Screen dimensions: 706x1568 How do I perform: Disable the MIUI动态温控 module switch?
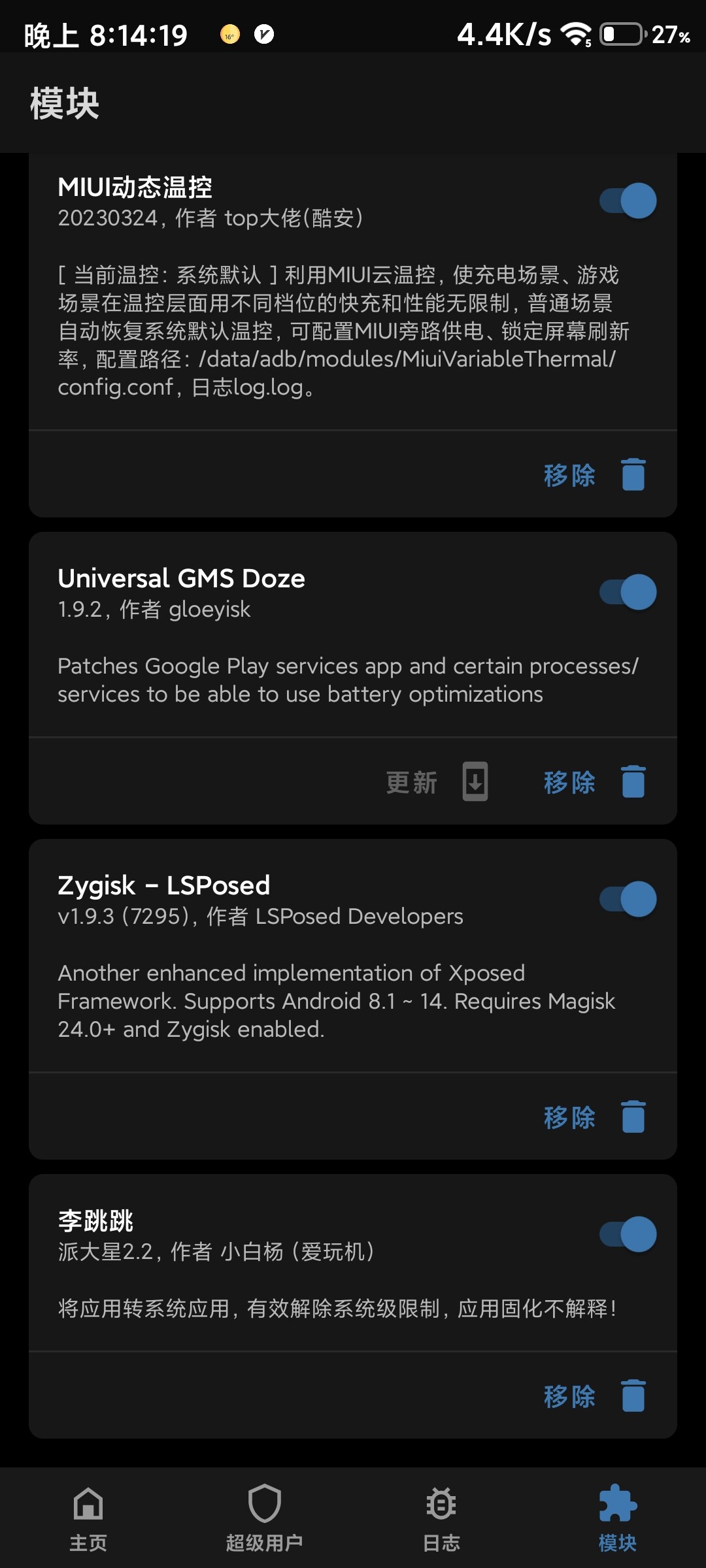pos(628,201)
